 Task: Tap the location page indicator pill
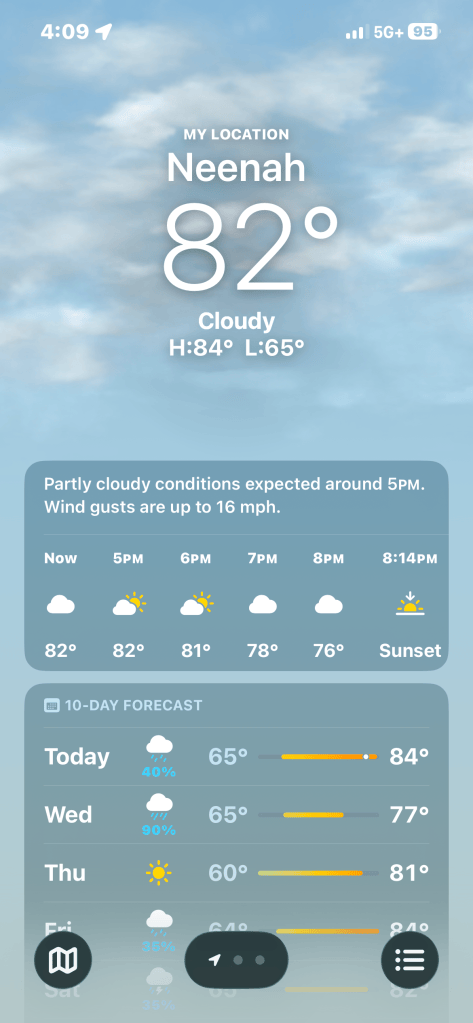[x=236, y=960]
